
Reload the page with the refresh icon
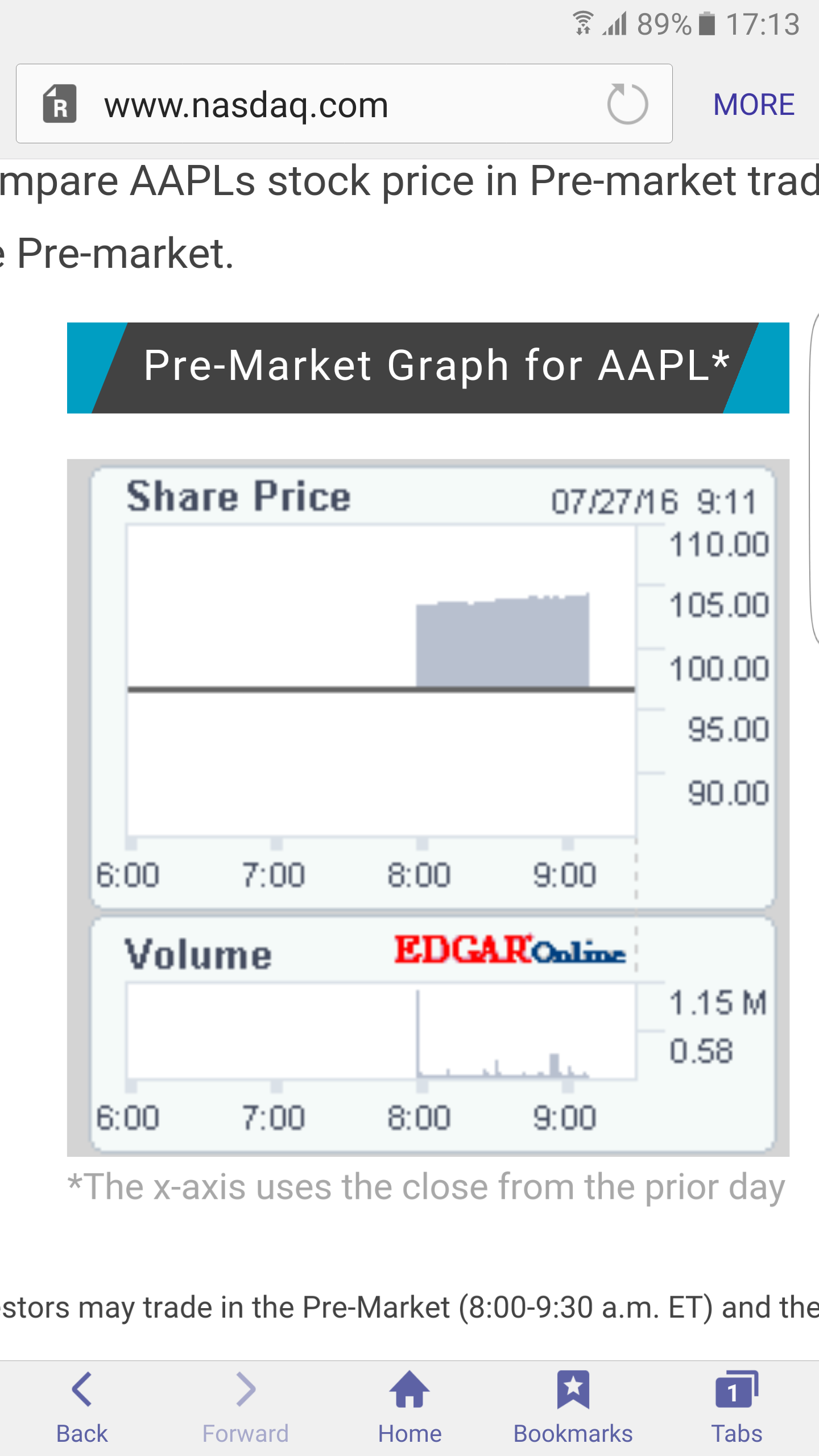click(x=627, y=104)
